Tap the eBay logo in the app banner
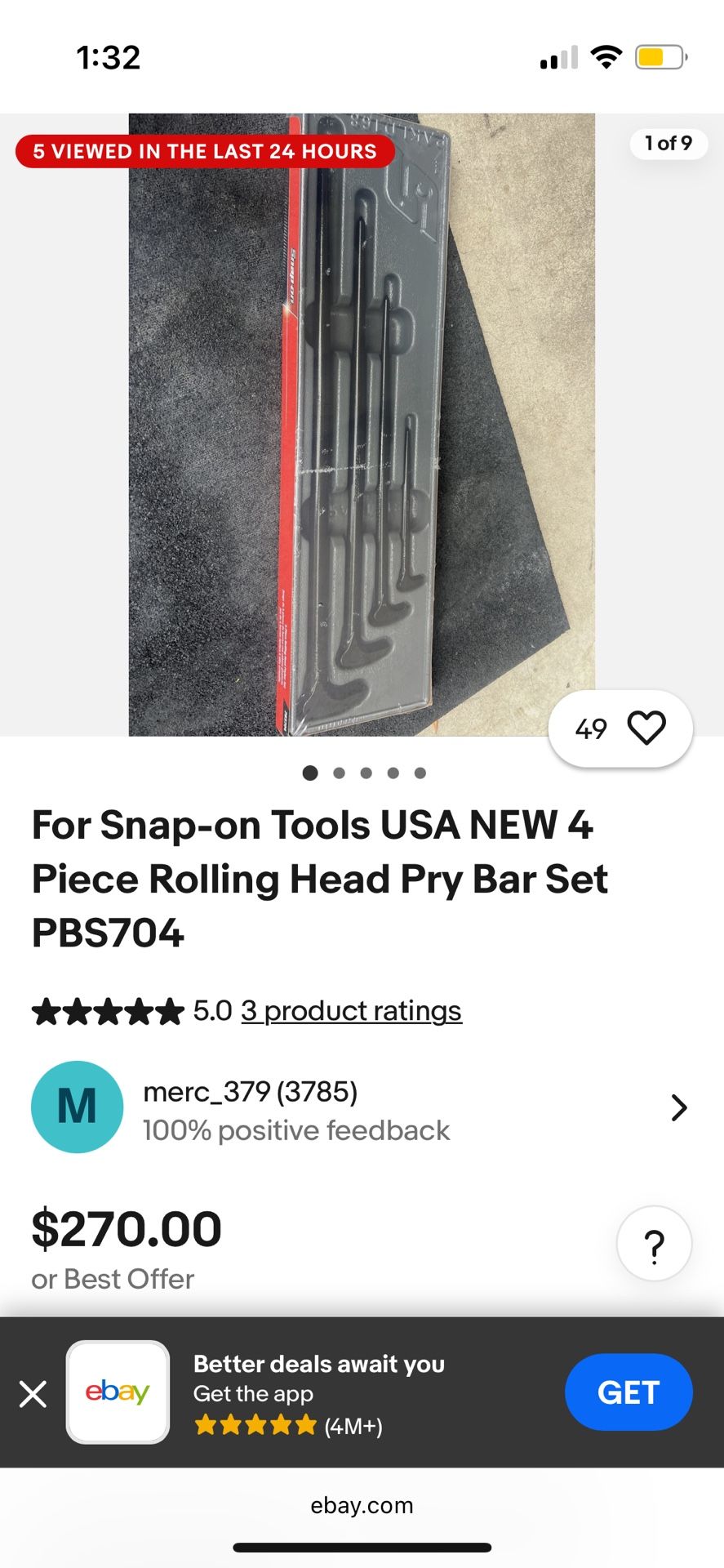The image size is (724, 1568). (x=118, y=1392)
